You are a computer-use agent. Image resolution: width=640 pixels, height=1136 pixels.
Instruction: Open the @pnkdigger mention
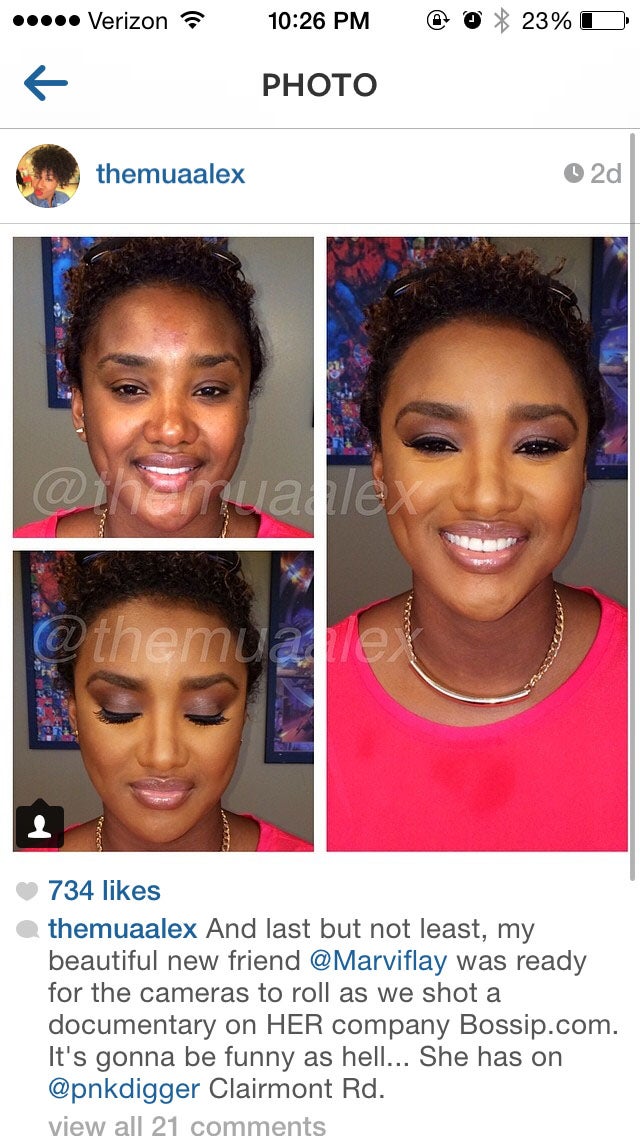(x=124, y=1087)
